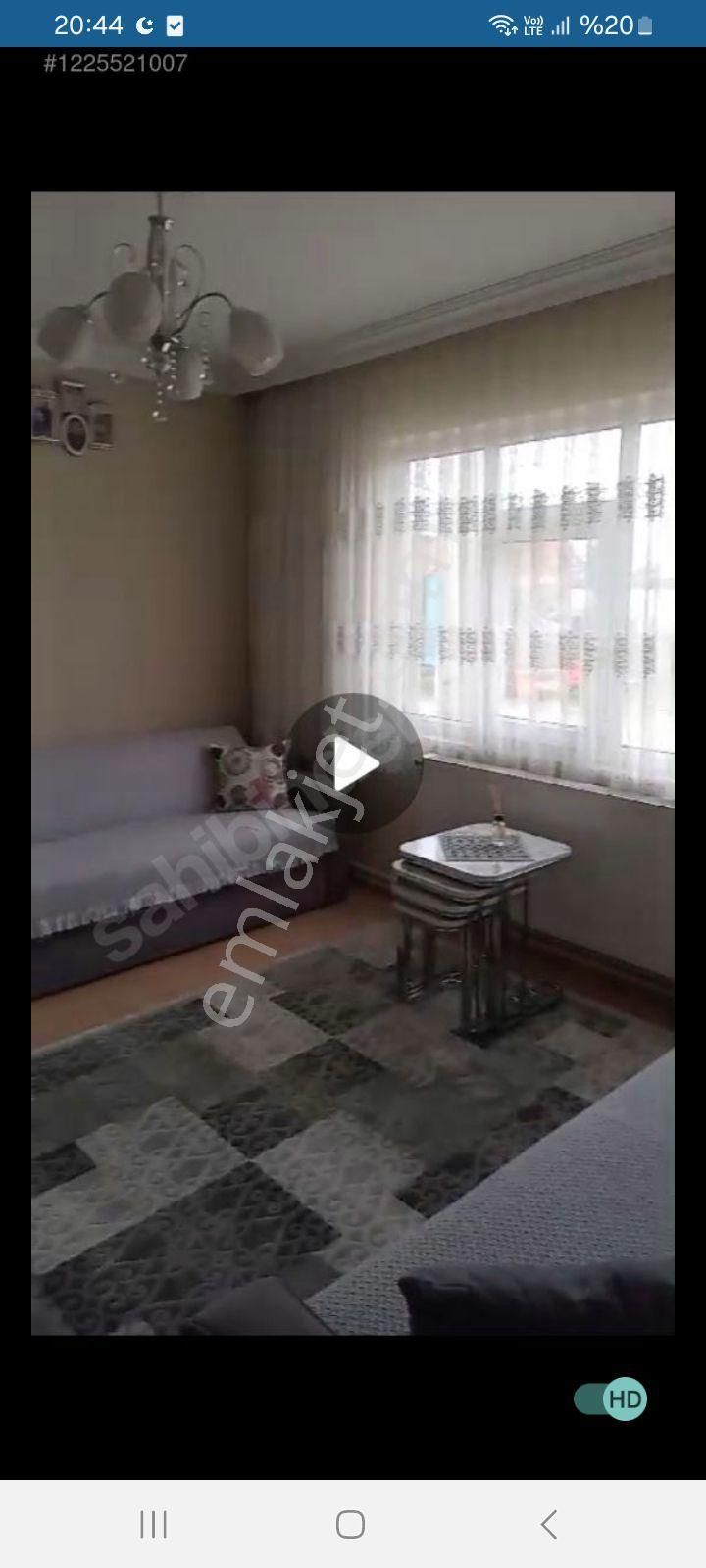Tap the Home button in navigation bar

pyautogui.click(x=350, y=1525)
